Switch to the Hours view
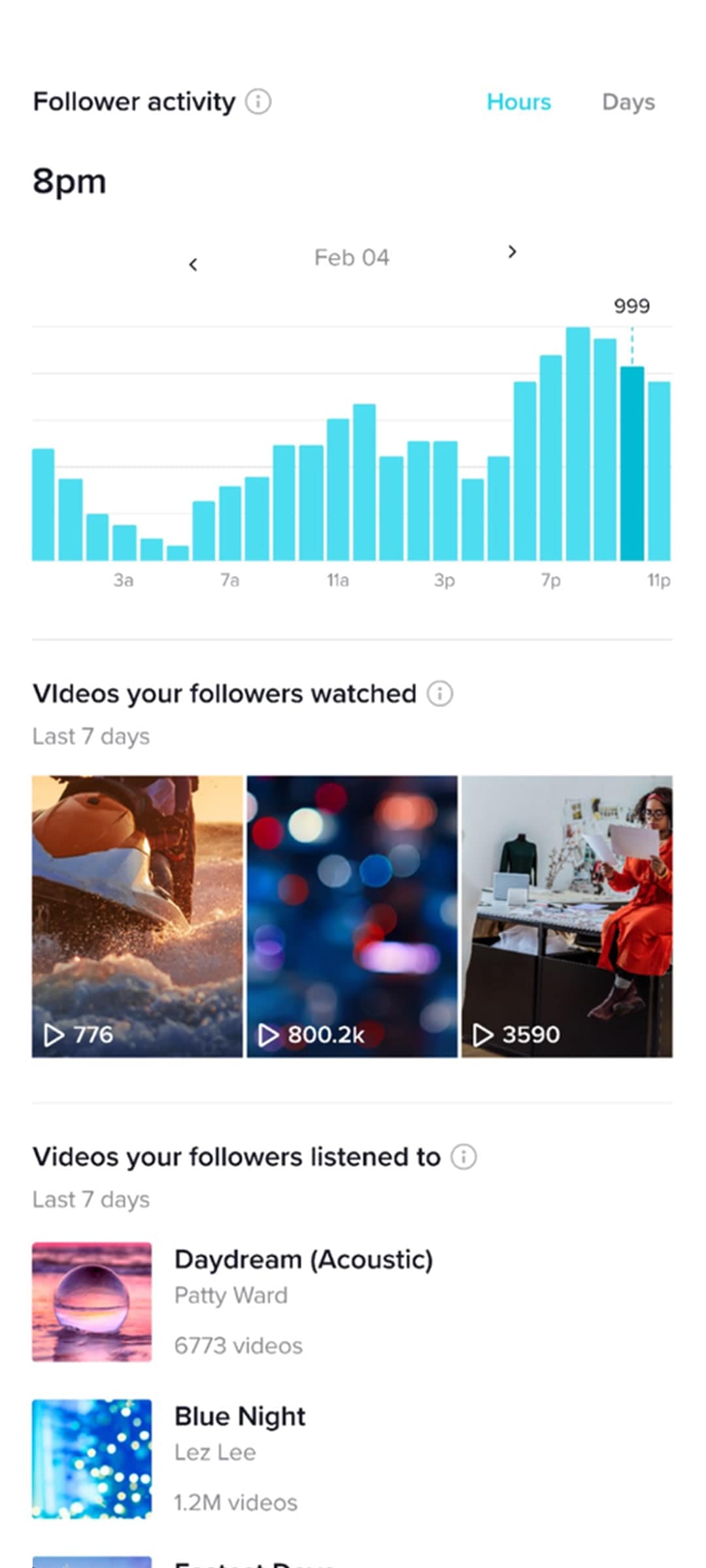Image resolution: width=706 pixels, height=1568 pixels. click(x=518, y=102)
